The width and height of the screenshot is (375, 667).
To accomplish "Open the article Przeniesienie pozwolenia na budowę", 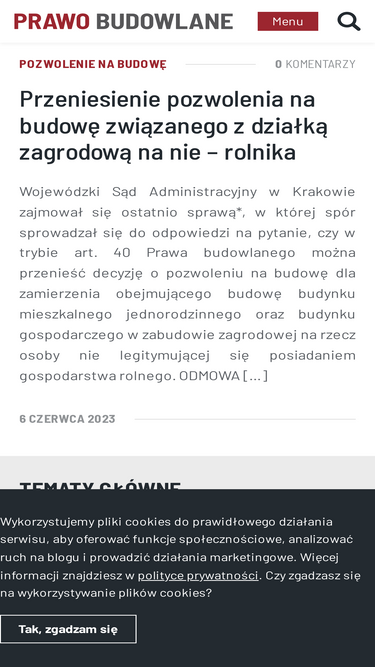I will (x=173, y=126).
